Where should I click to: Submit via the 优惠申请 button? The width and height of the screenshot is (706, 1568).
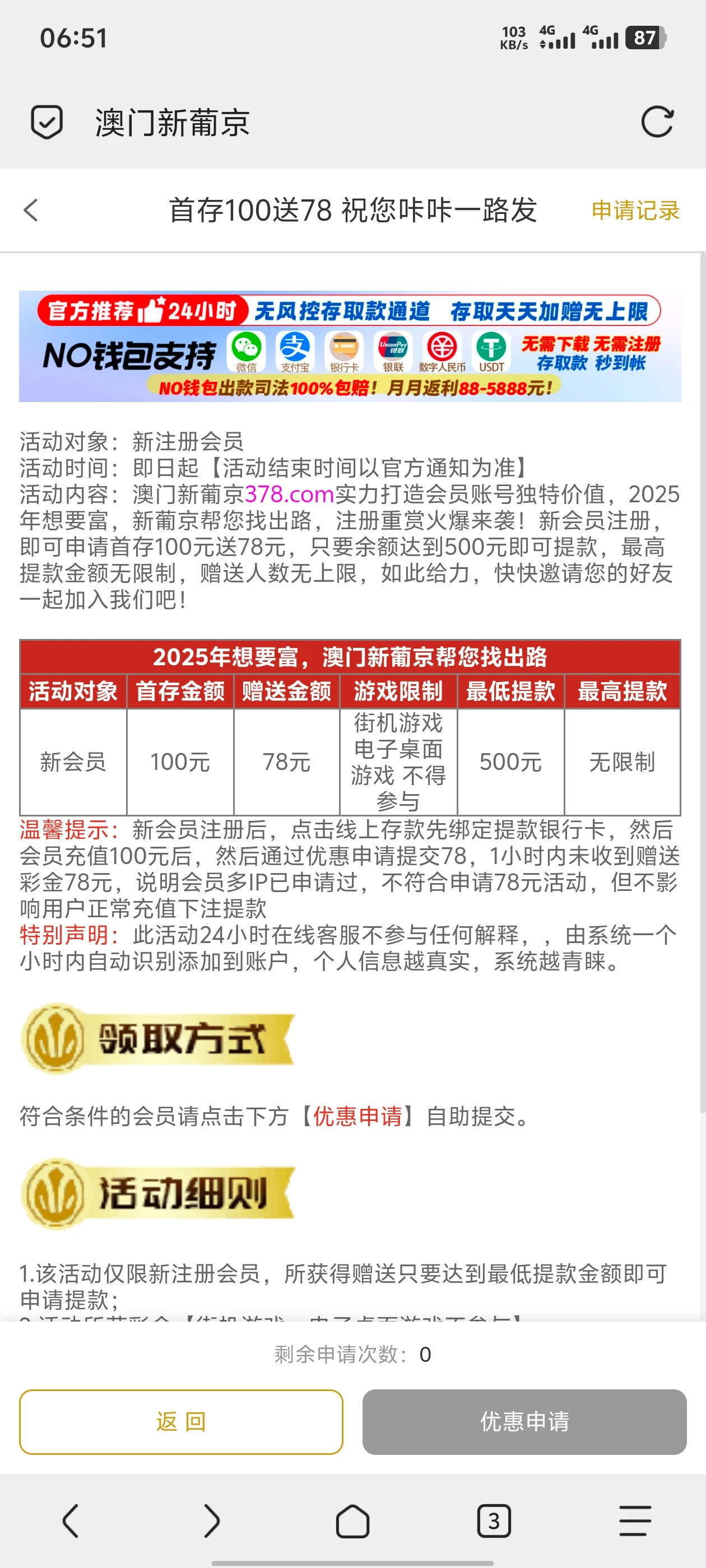pos(524,1421)
